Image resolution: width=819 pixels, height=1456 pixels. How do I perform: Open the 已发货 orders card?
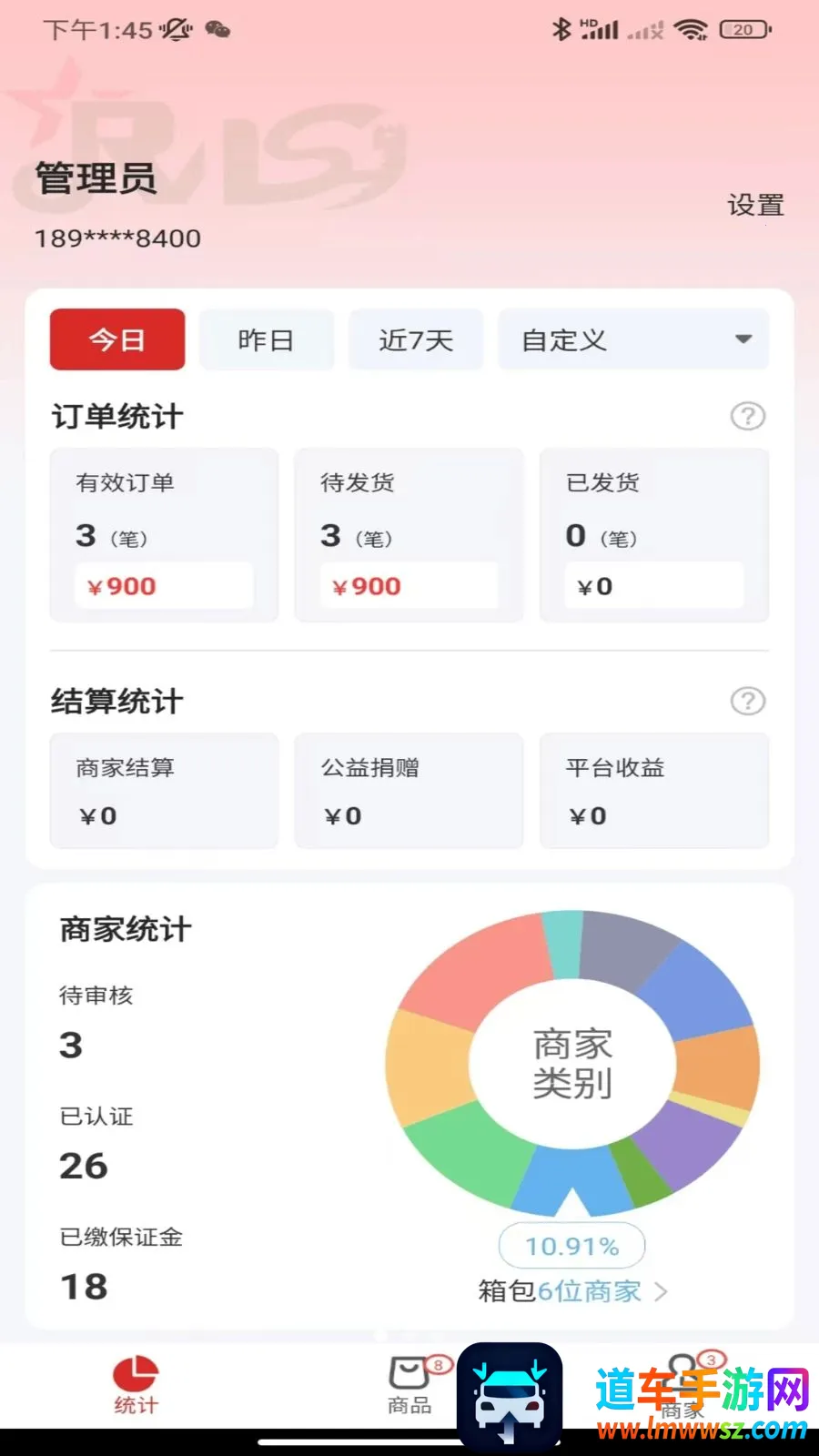coord(654,535)
